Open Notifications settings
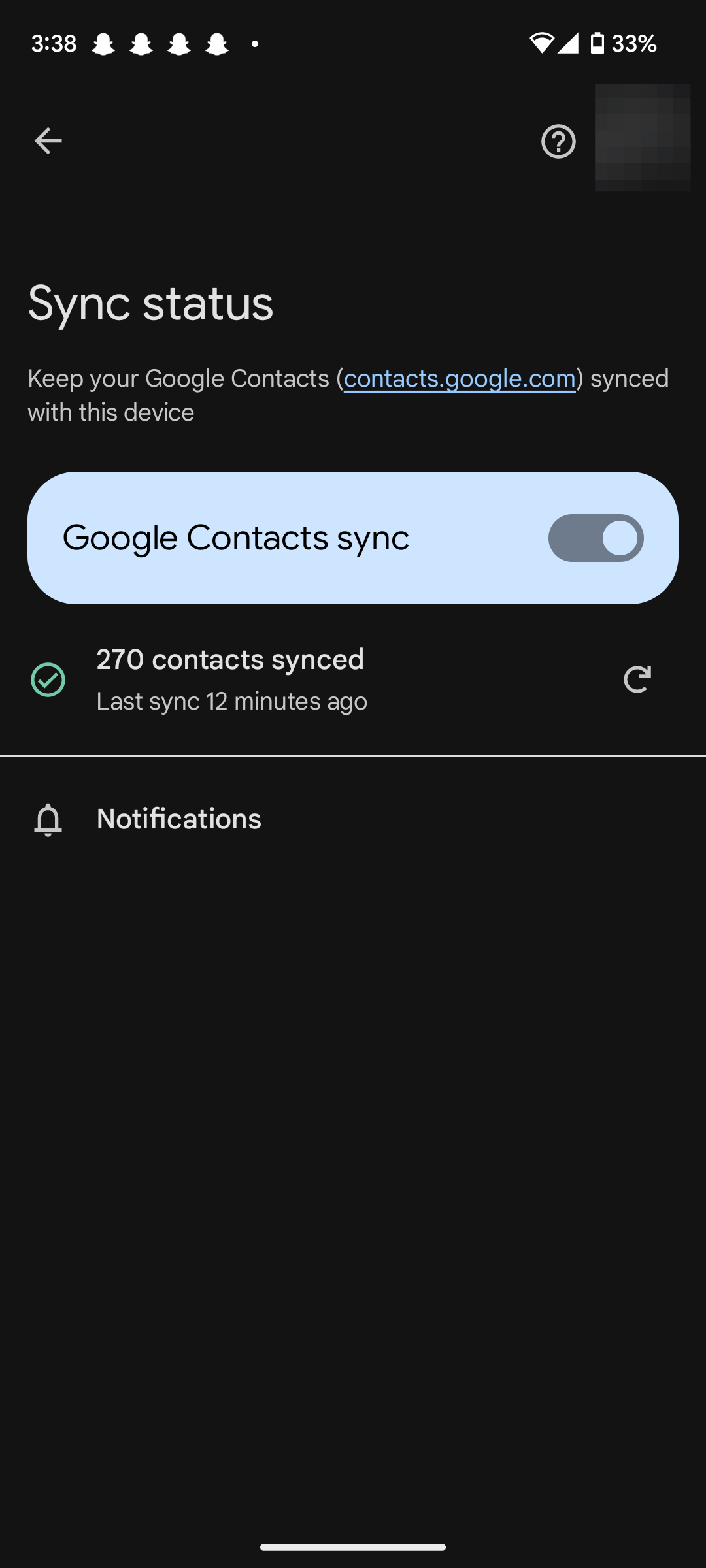 (x=178, y=819)
